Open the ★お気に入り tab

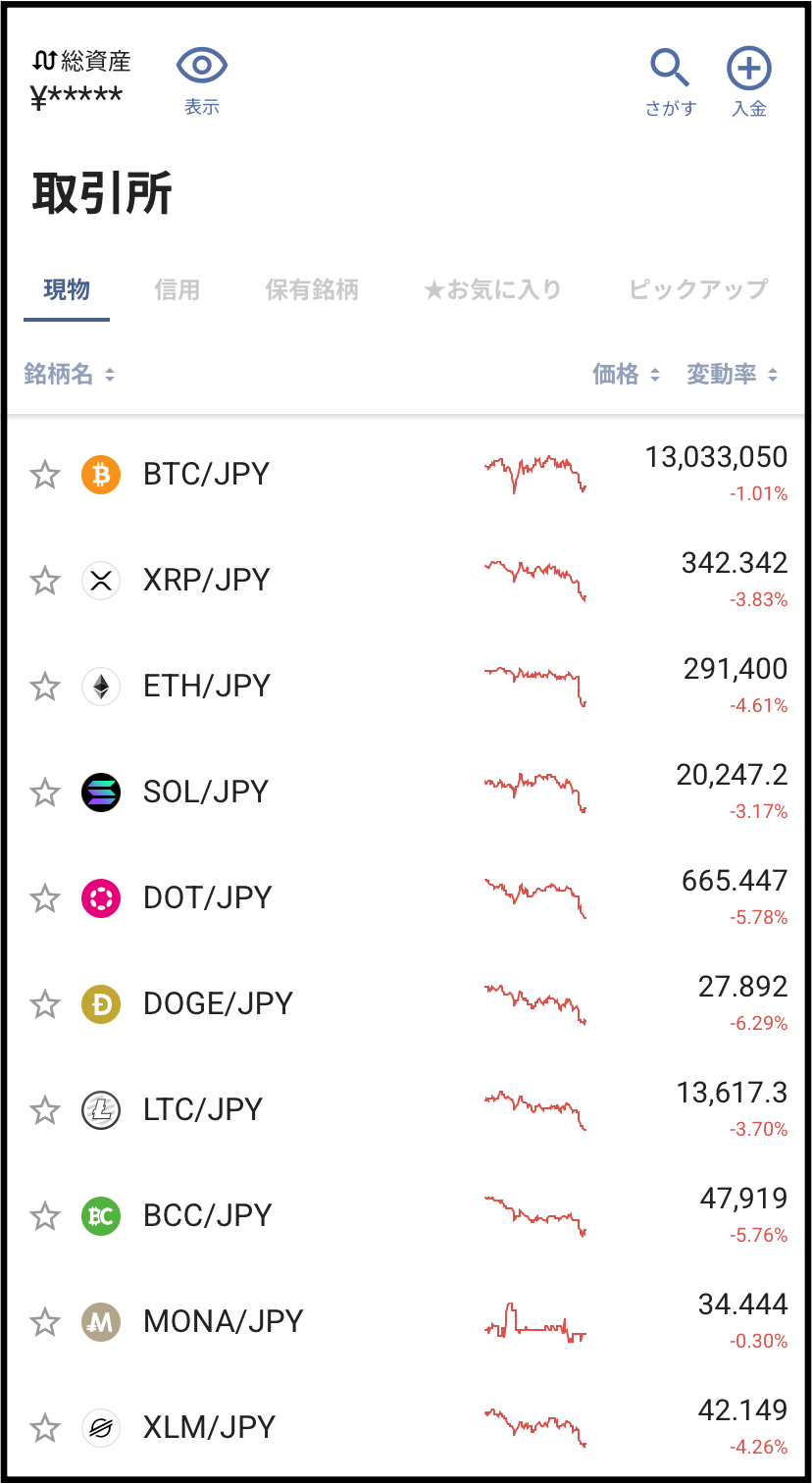[x=492, y=289]
